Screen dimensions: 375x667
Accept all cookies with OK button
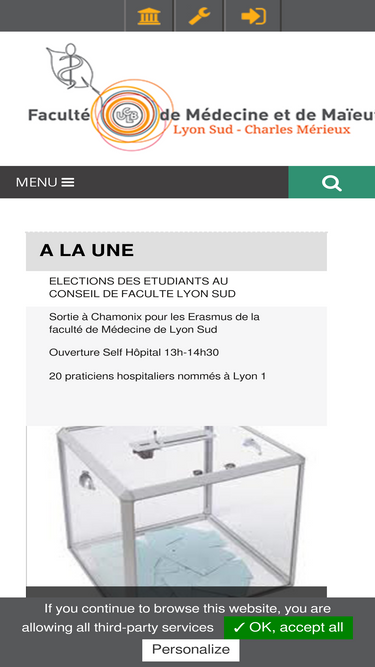(288, 627)
